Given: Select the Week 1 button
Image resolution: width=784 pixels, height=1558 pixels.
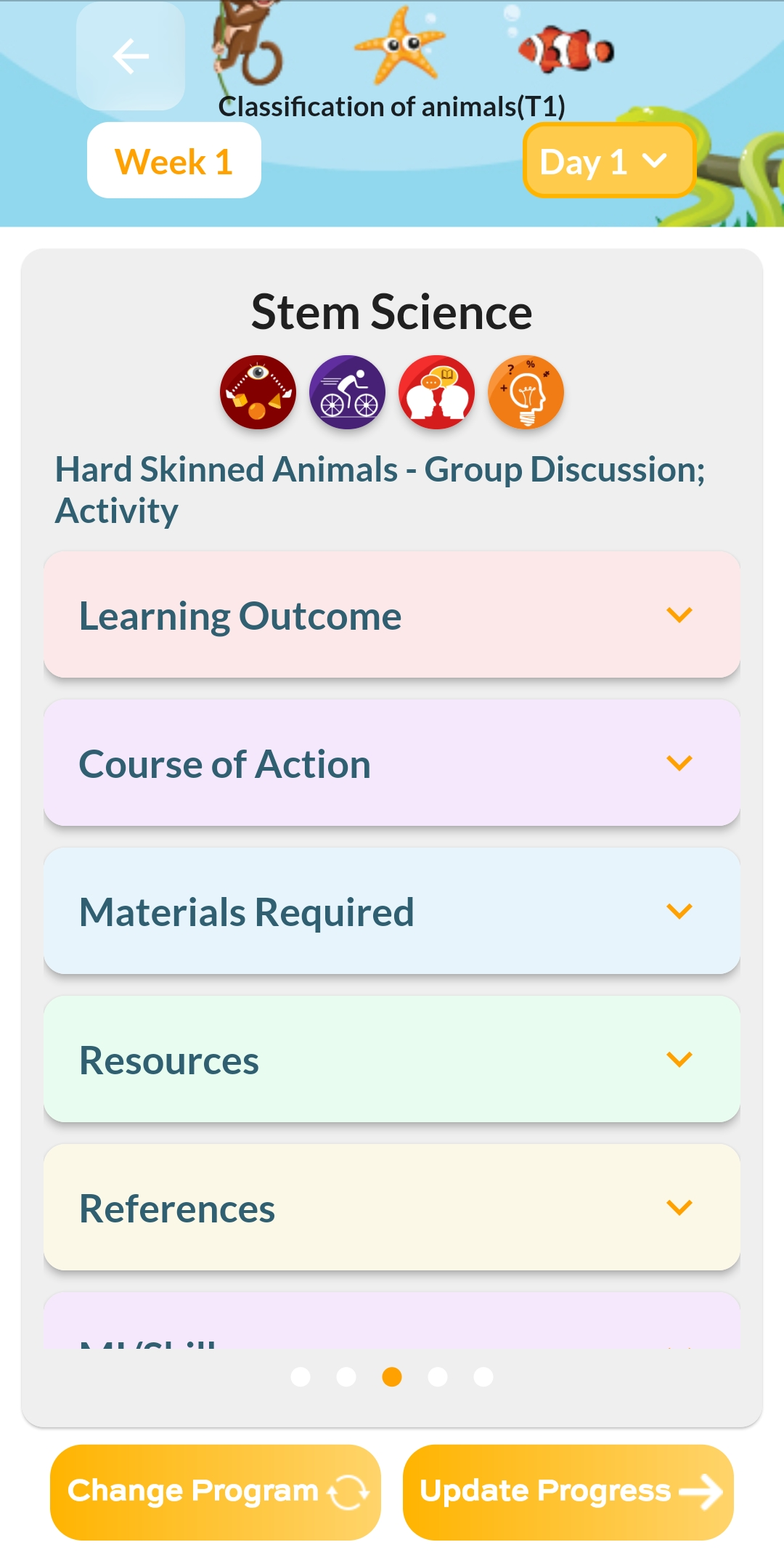Looking at the screenshot, I should [x=174, y=161].
